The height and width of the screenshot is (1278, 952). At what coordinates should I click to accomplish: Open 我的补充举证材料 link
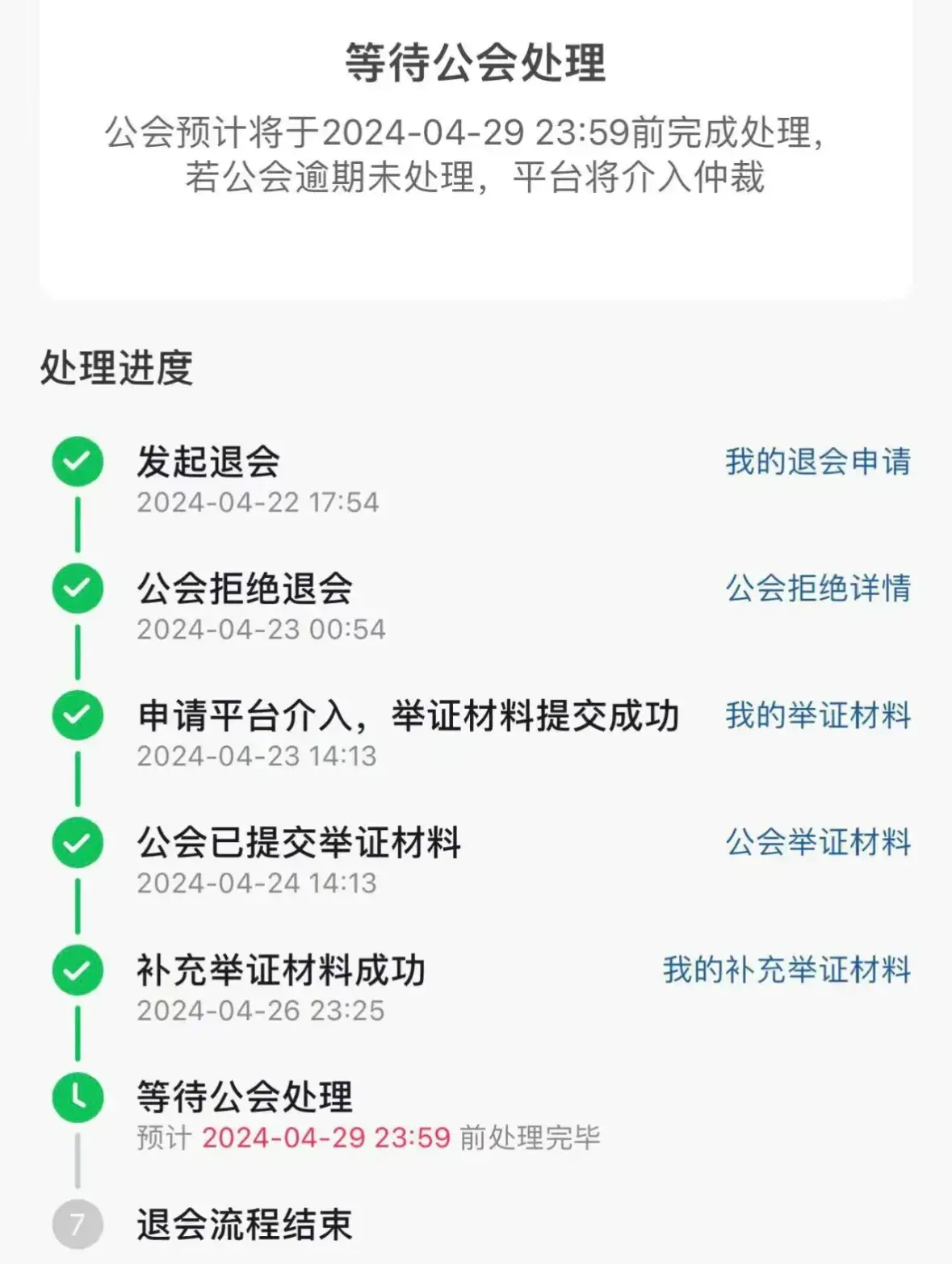coord(786,970)
